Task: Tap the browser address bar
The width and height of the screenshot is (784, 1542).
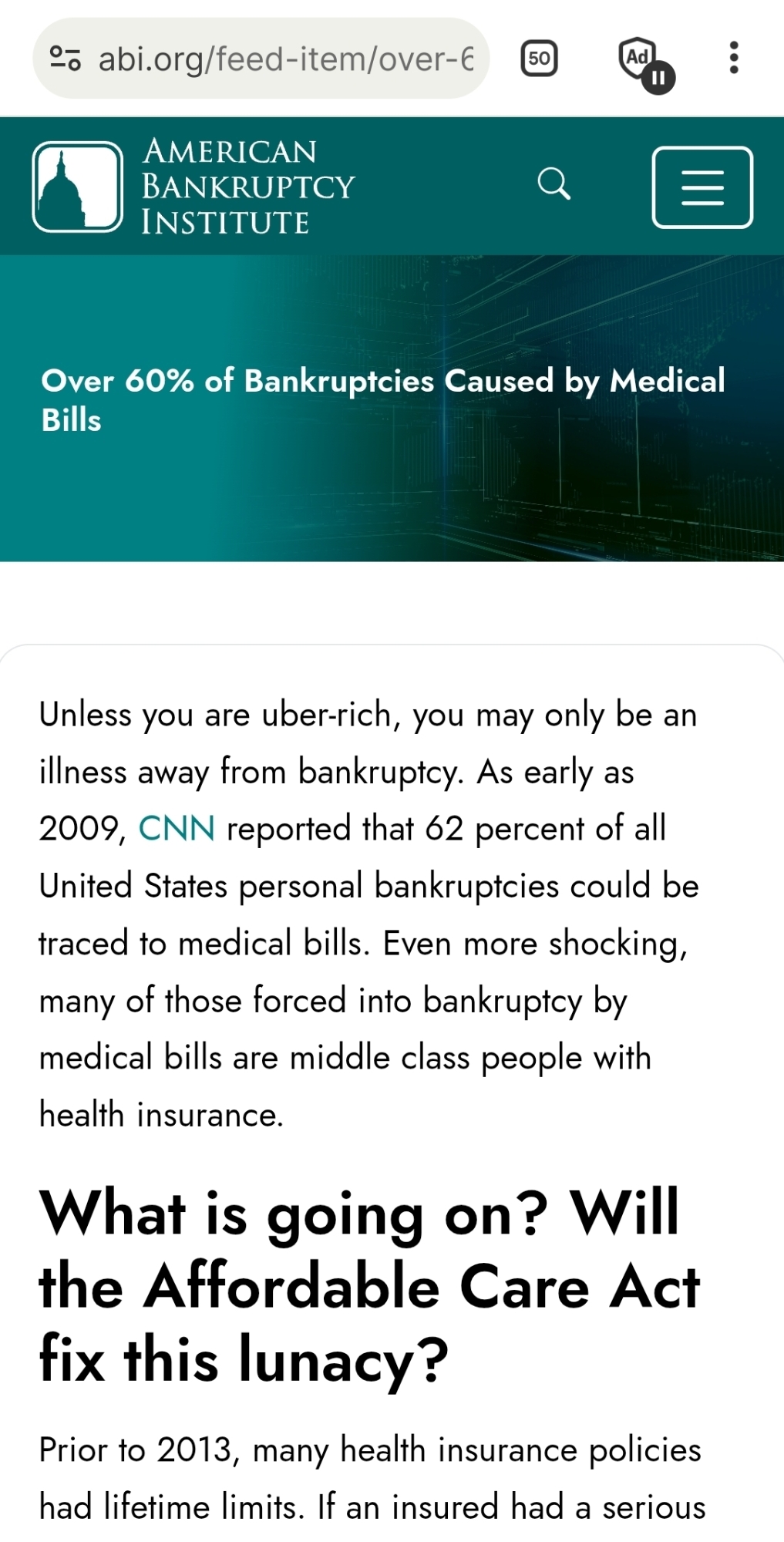Action: point(285,59)
